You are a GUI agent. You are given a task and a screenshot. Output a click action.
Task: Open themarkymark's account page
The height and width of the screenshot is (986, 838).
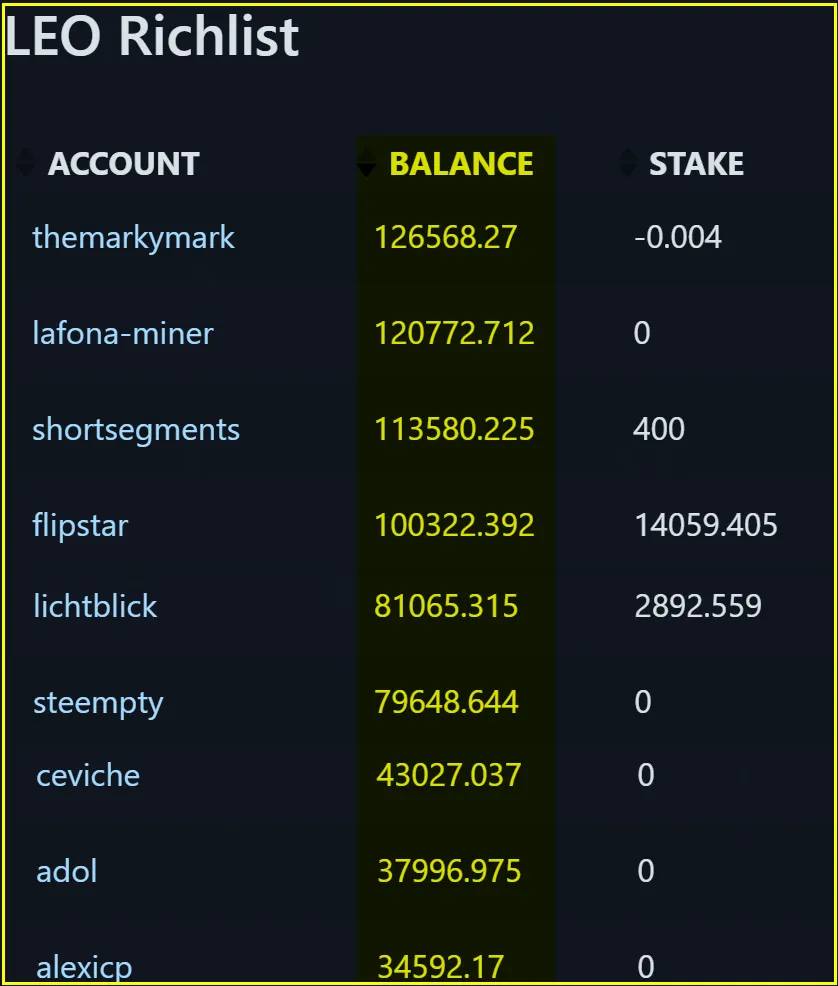(x=133, y=238)
